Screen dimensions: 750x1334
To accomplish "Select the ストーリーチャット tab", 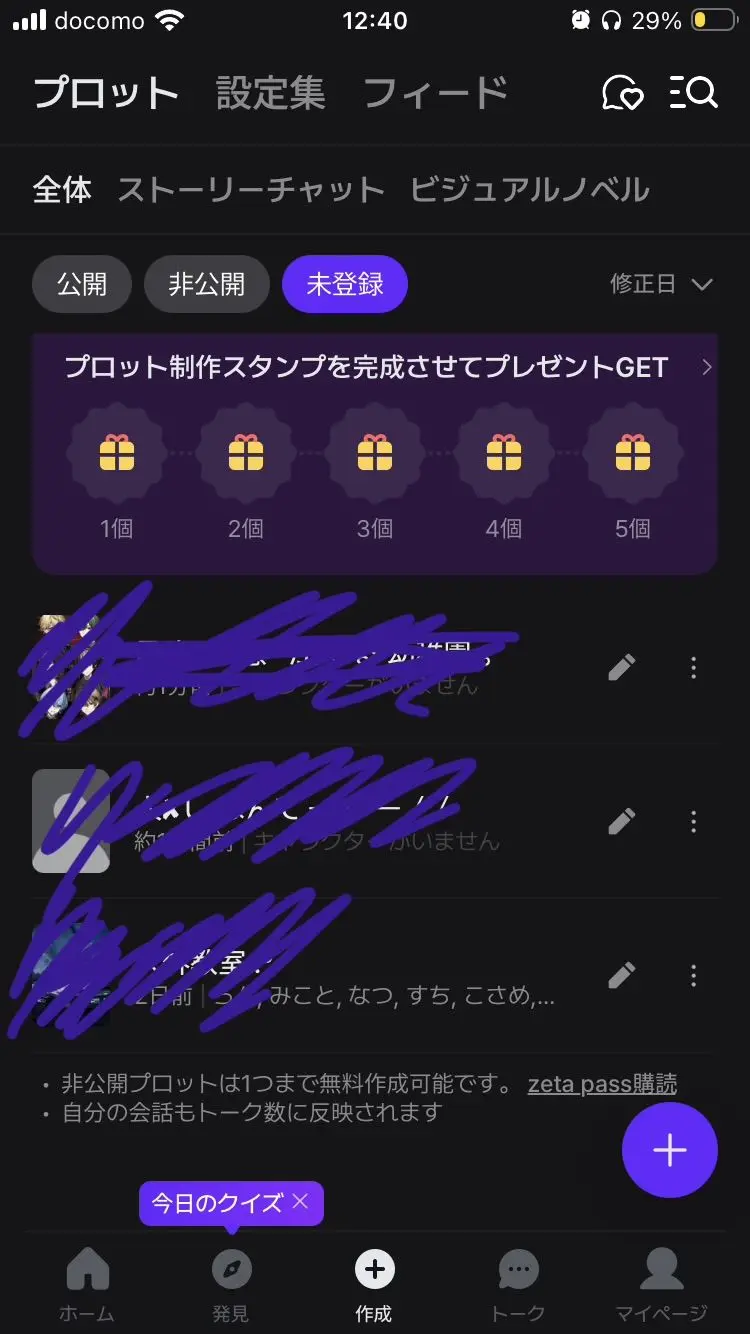I will (x=251, y=190).
